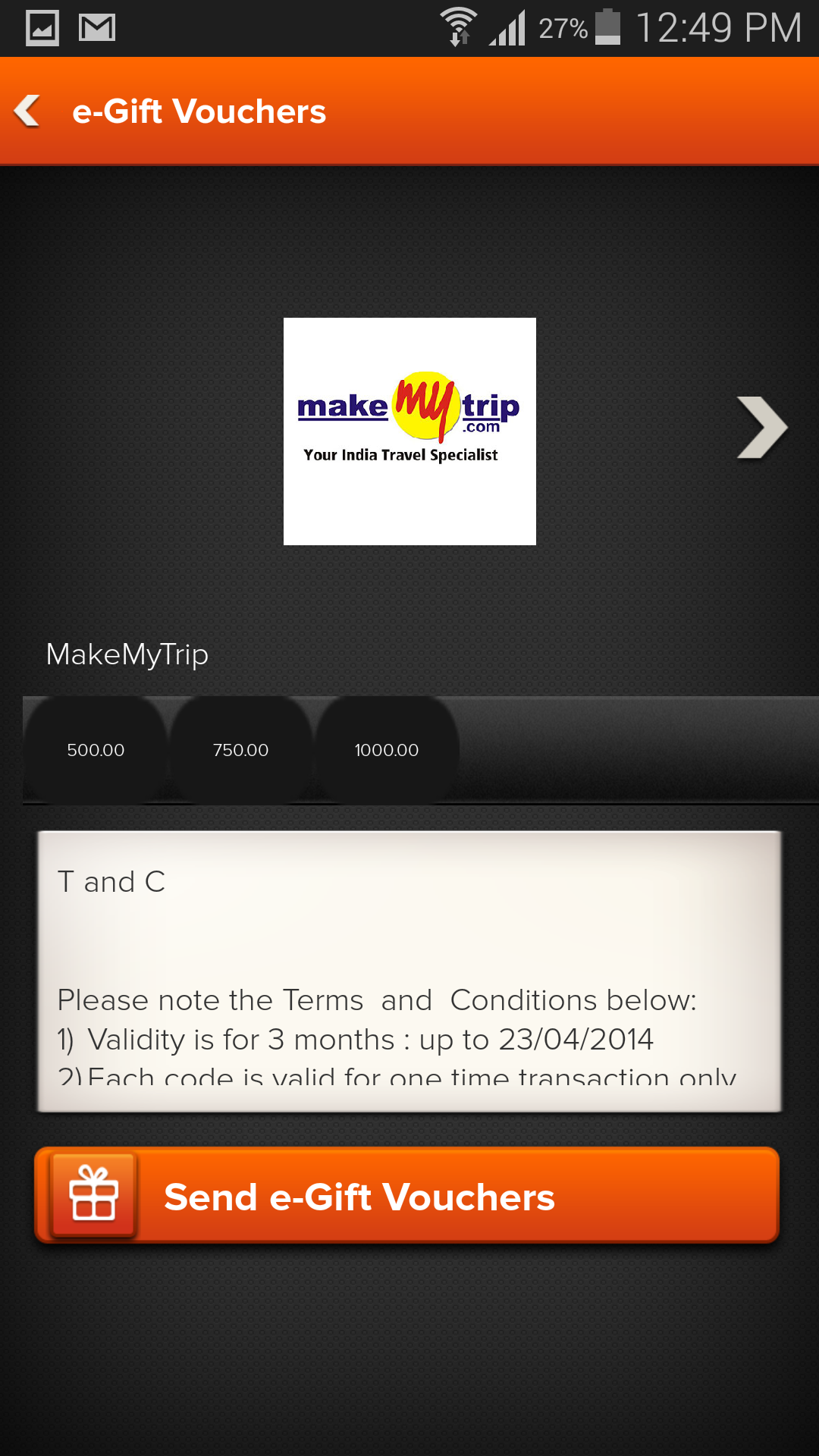This screenshot has height=1456, width=819.
Task: Select the 500.00 voucher amount
Action: click(x=96, y=750)
